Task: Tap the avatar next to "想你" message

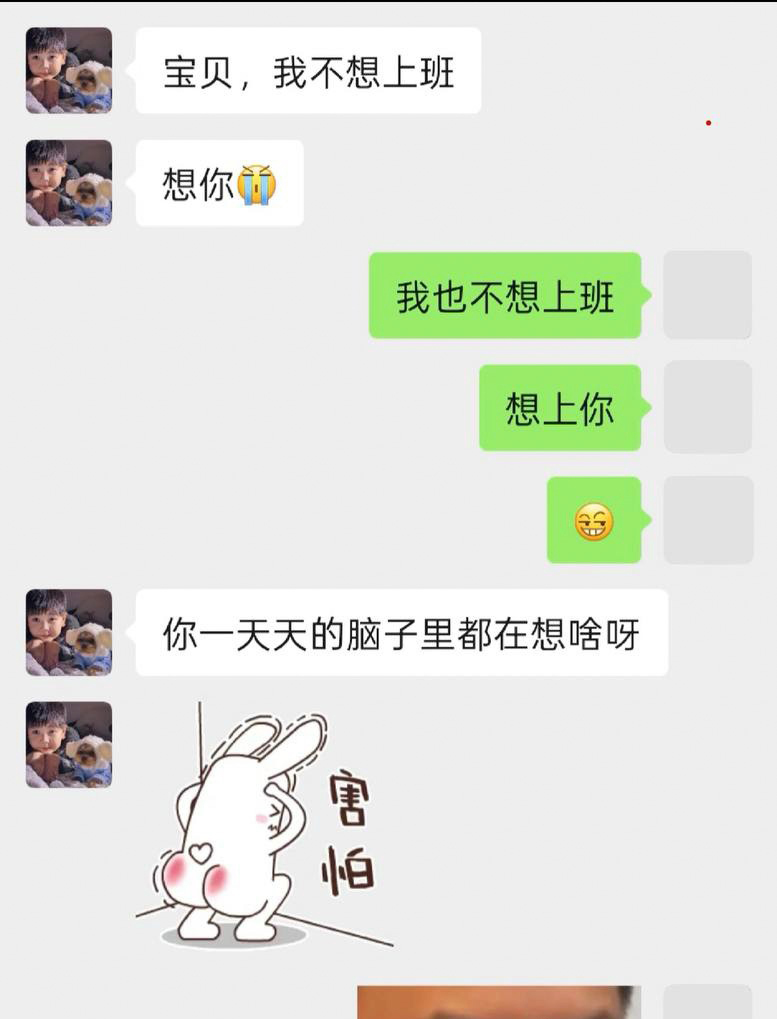Action: [69, 183]
